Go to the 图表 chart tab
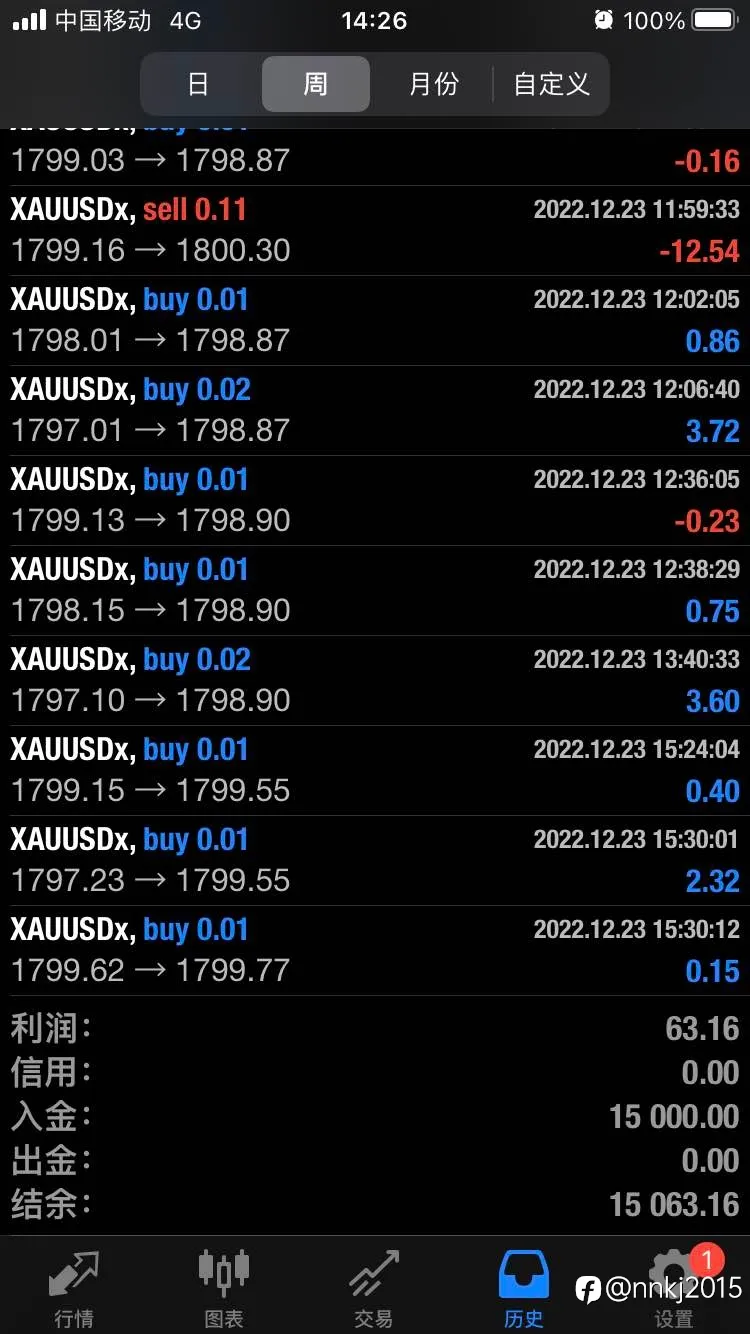Image resolution: width=750 pixels, height=1334 pixels. (x=223, y=1288)
